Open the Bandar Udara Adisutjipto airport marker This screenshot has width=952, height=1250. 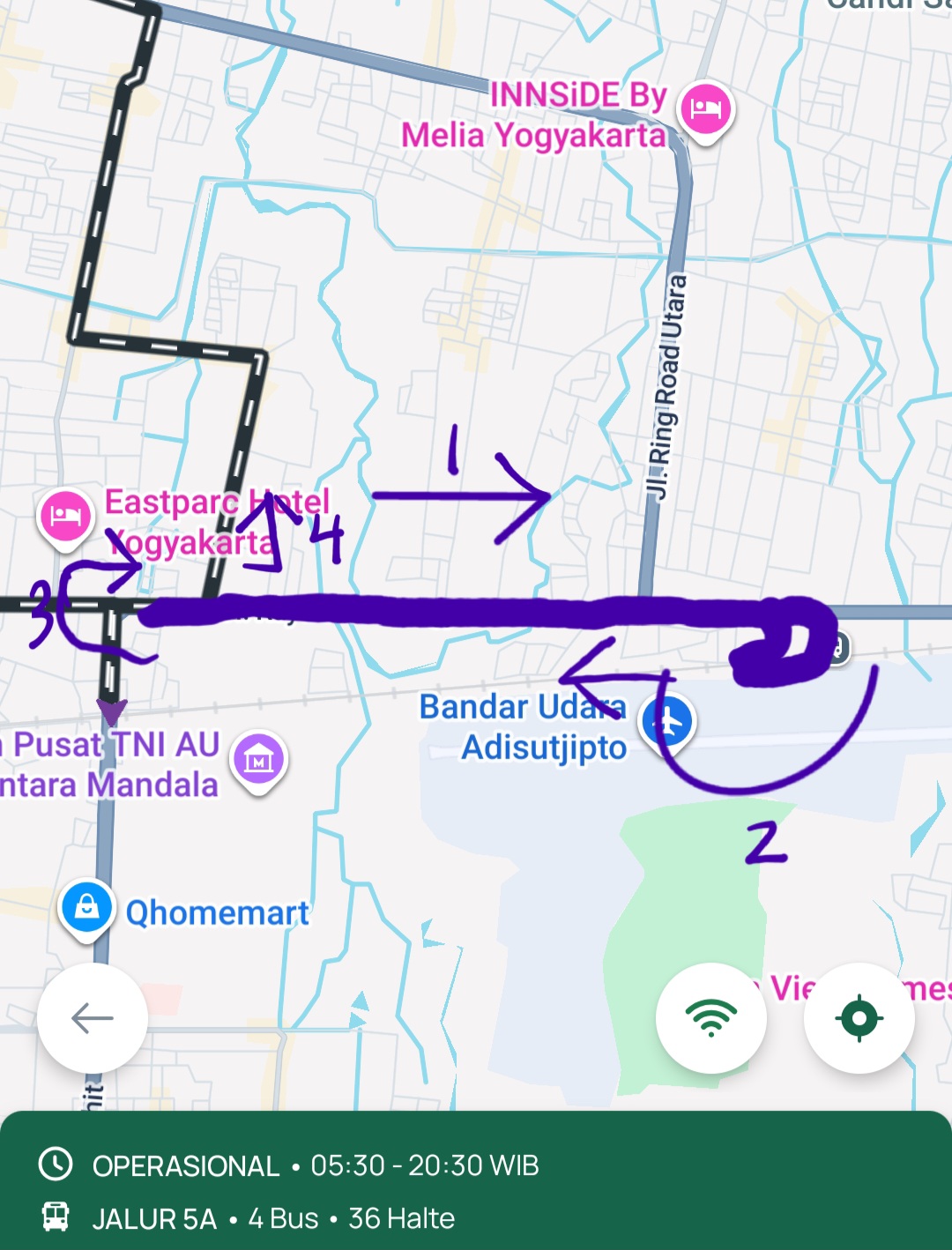point(670,722)
